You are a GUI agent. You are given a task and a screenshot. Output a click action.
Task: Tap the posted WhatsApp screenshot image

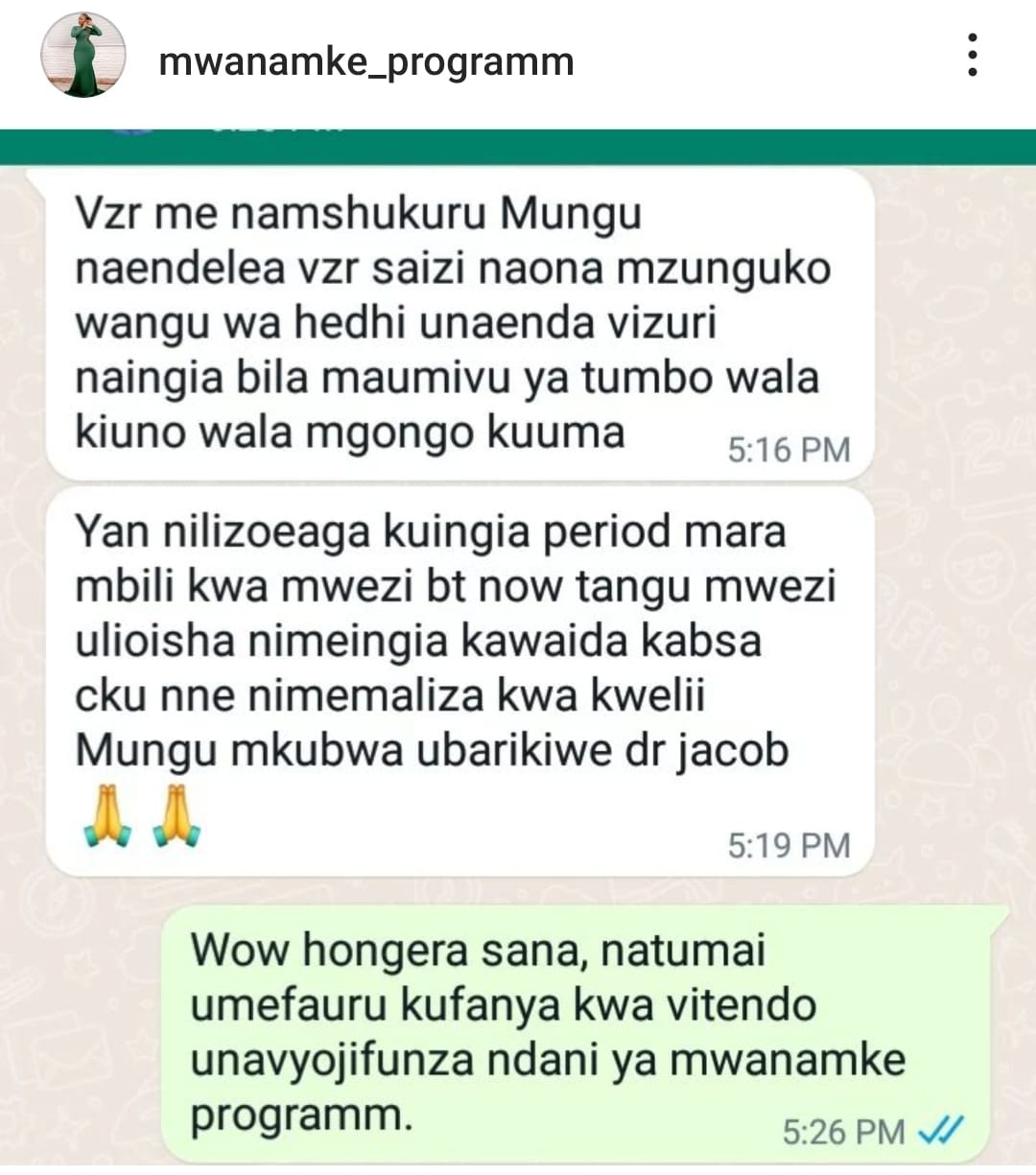point(518,652)
